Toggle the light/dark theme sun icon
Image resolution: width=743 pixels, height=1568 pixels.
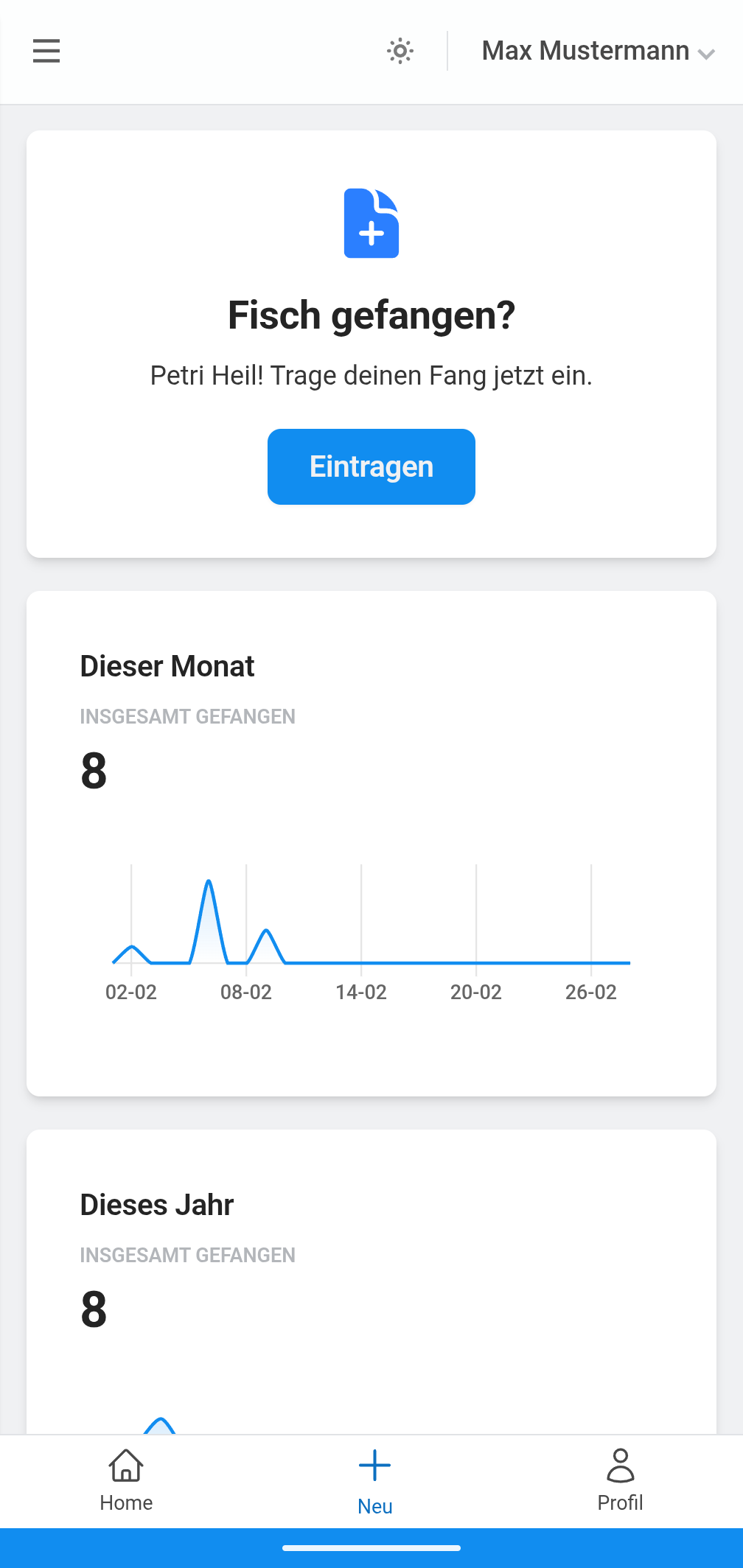400,51
